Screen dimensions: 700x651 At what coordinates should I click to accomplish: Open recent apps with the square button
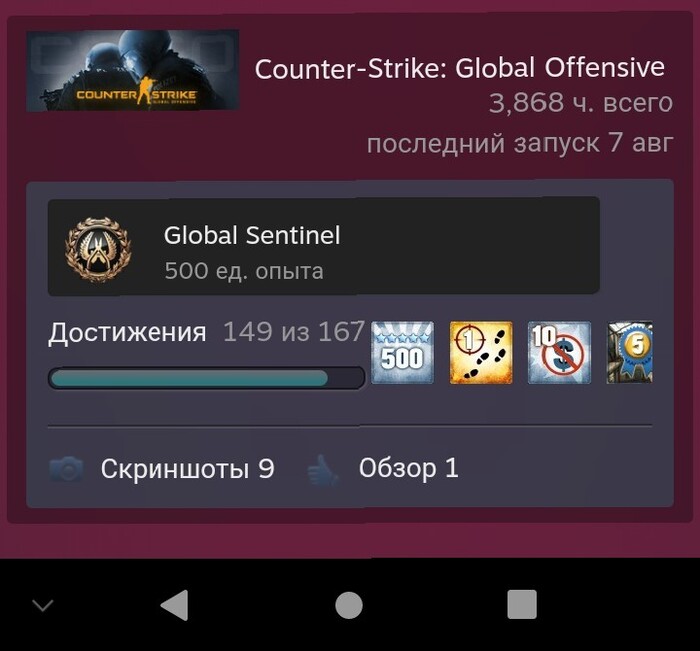coord(521,604)
